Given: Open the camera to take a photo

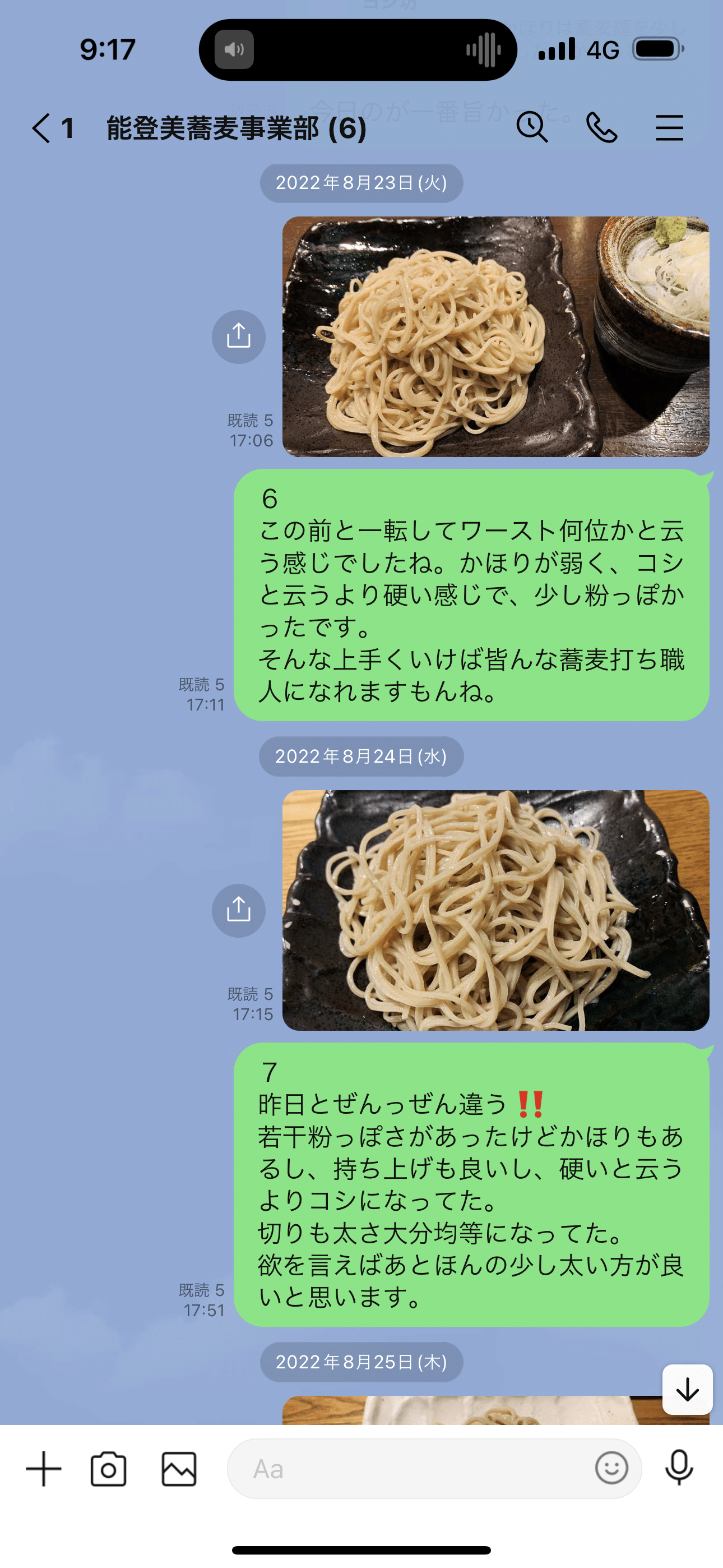Looking at the screenshot, I should (108, 1469).
